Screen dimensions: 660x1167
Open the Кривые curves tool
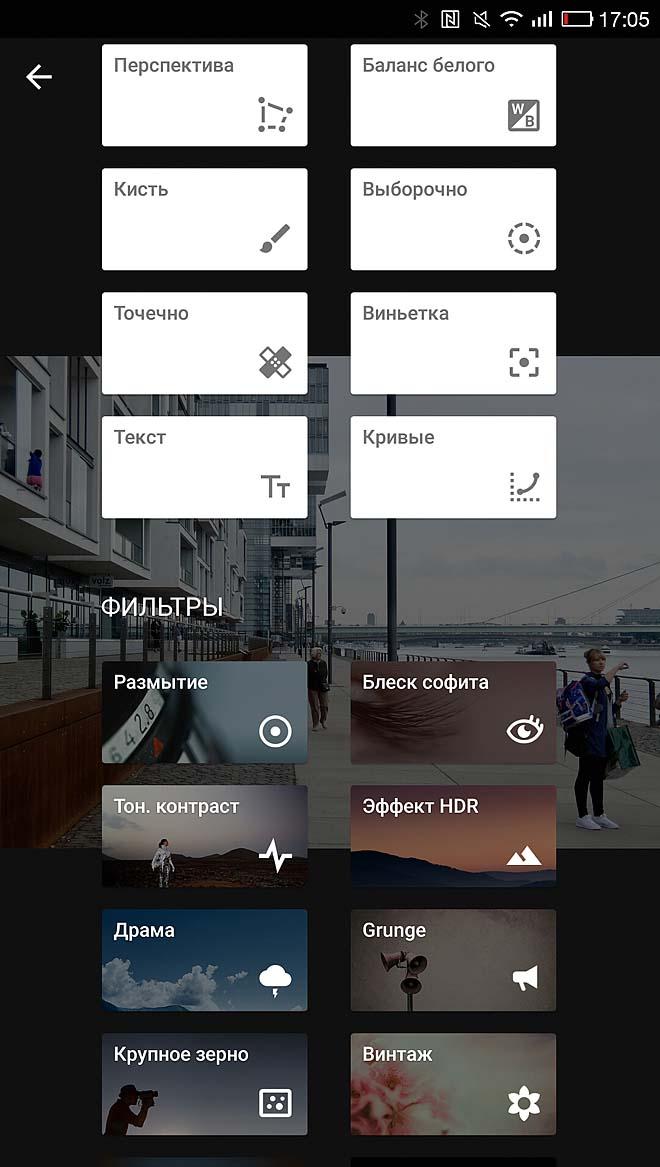453,467
